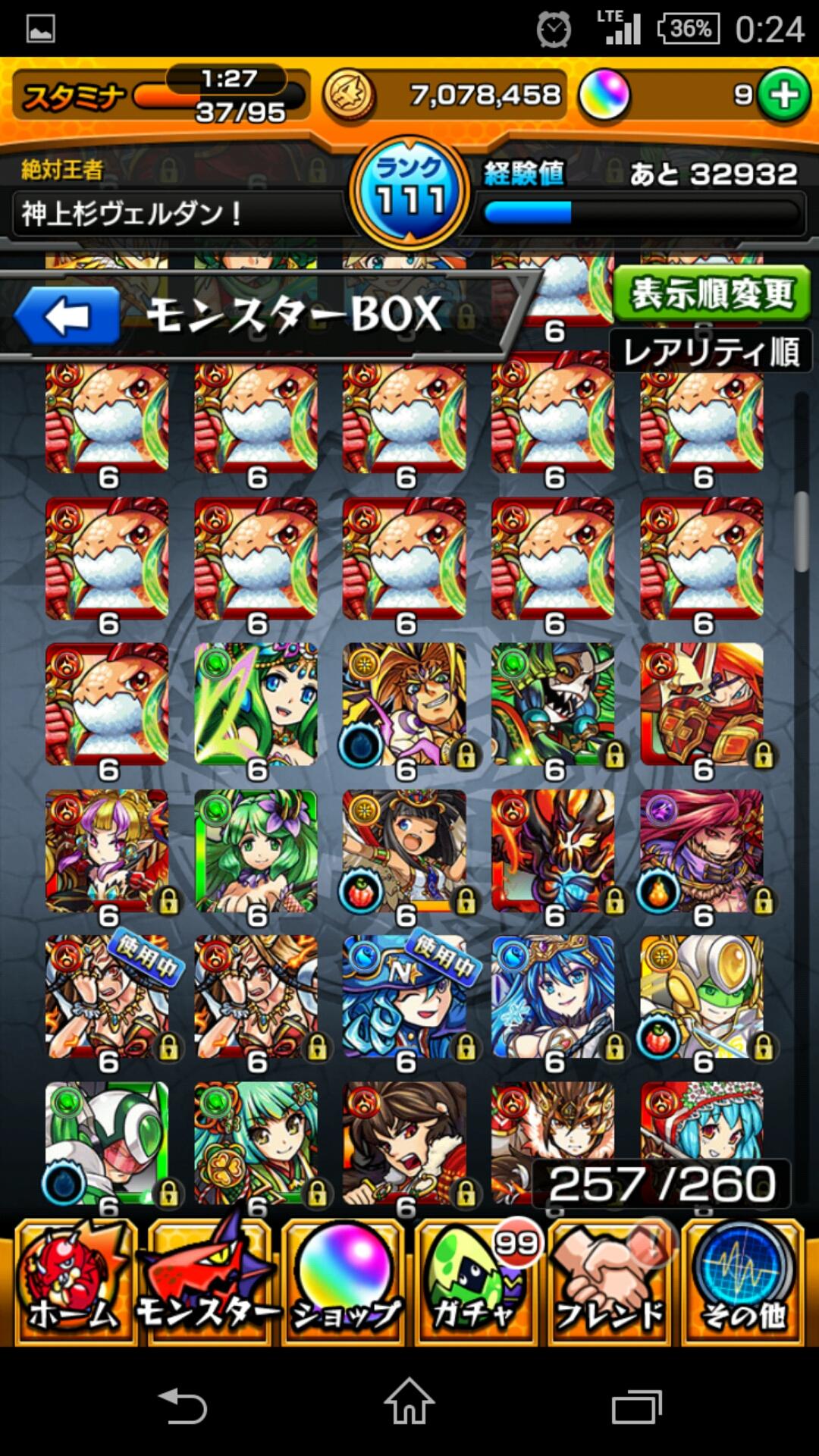
Task: Choose the skull-faced green dragon monster
Action: tap(553, 704)
